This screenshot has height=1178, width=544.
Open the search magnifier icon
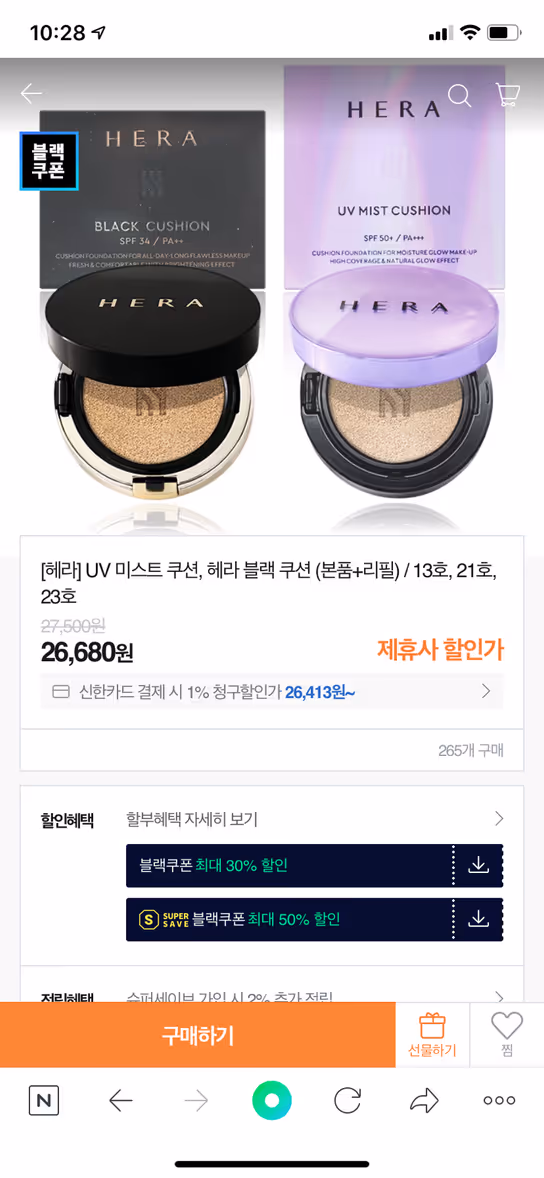point(459,95)
